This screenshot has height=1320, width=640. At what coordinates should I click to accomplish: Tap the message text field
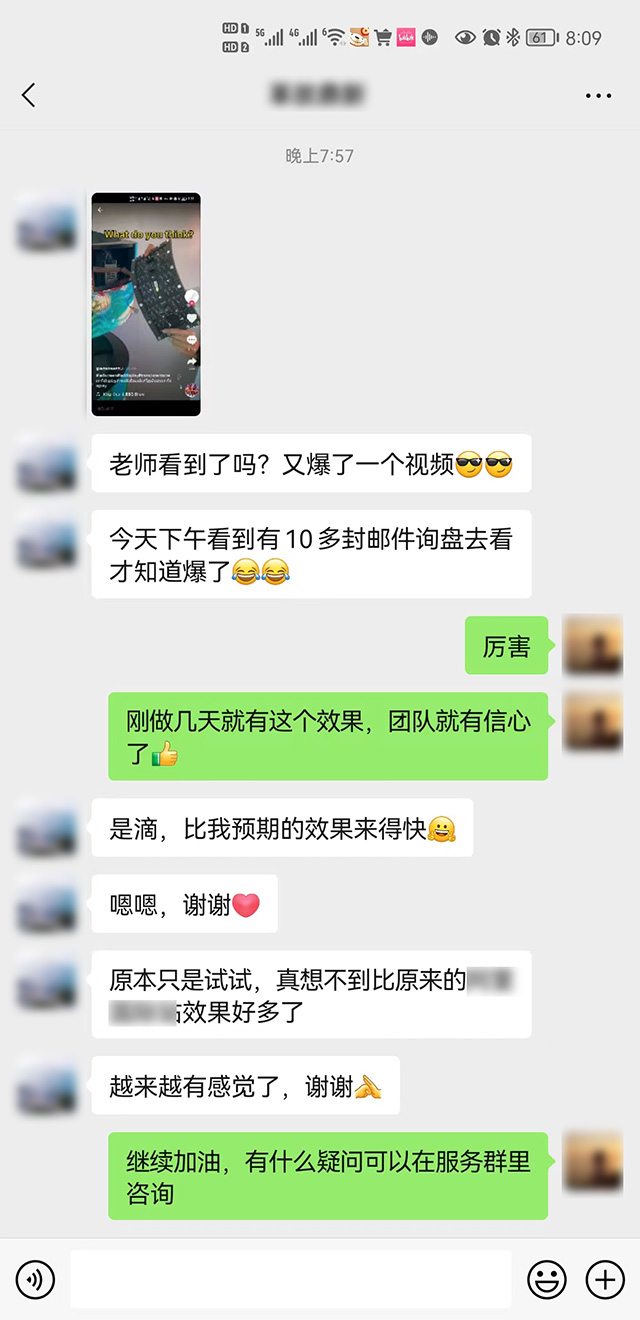(290, 1279)
